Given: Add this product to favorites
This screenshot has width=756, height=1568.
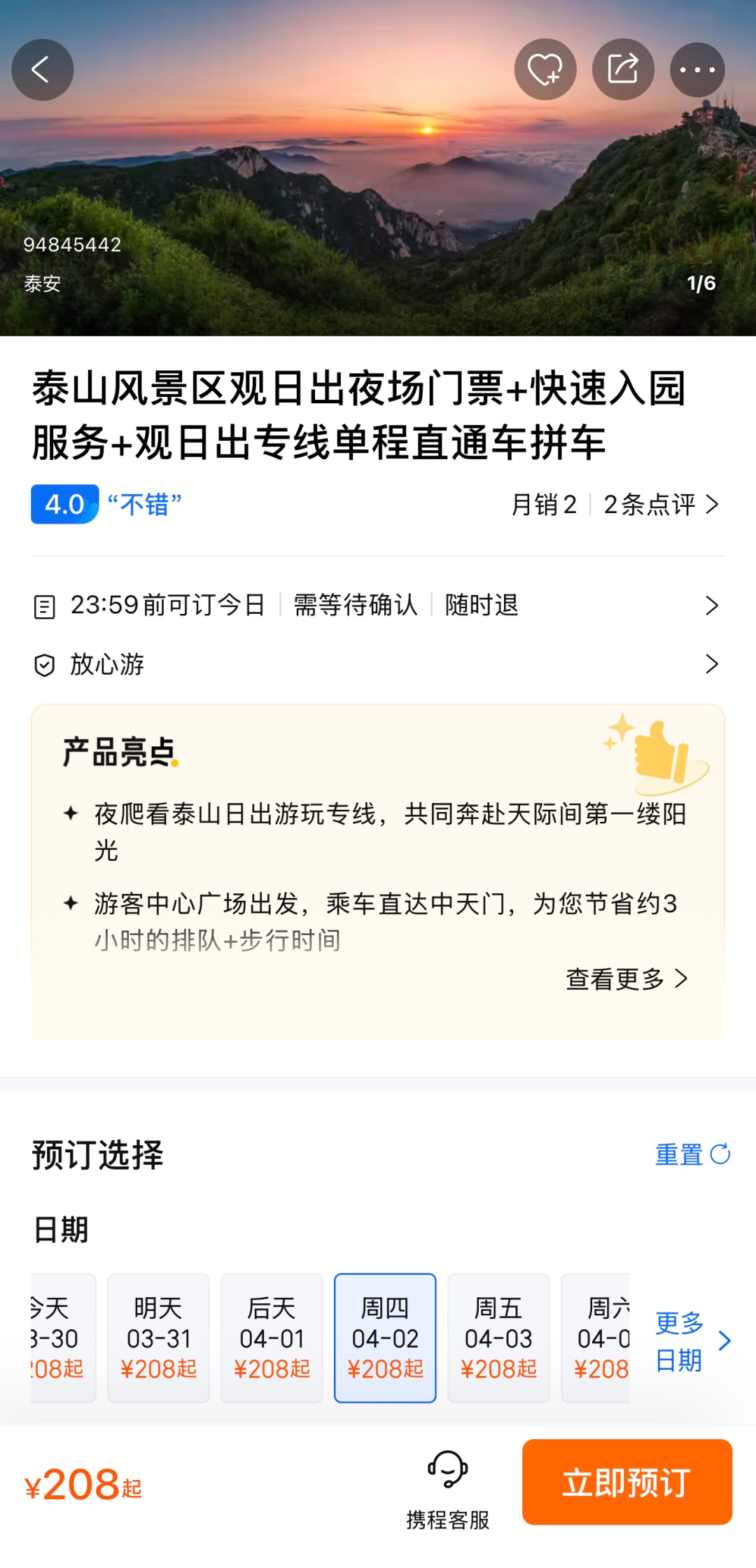Looking at the screenshot, I should [545, 70].
